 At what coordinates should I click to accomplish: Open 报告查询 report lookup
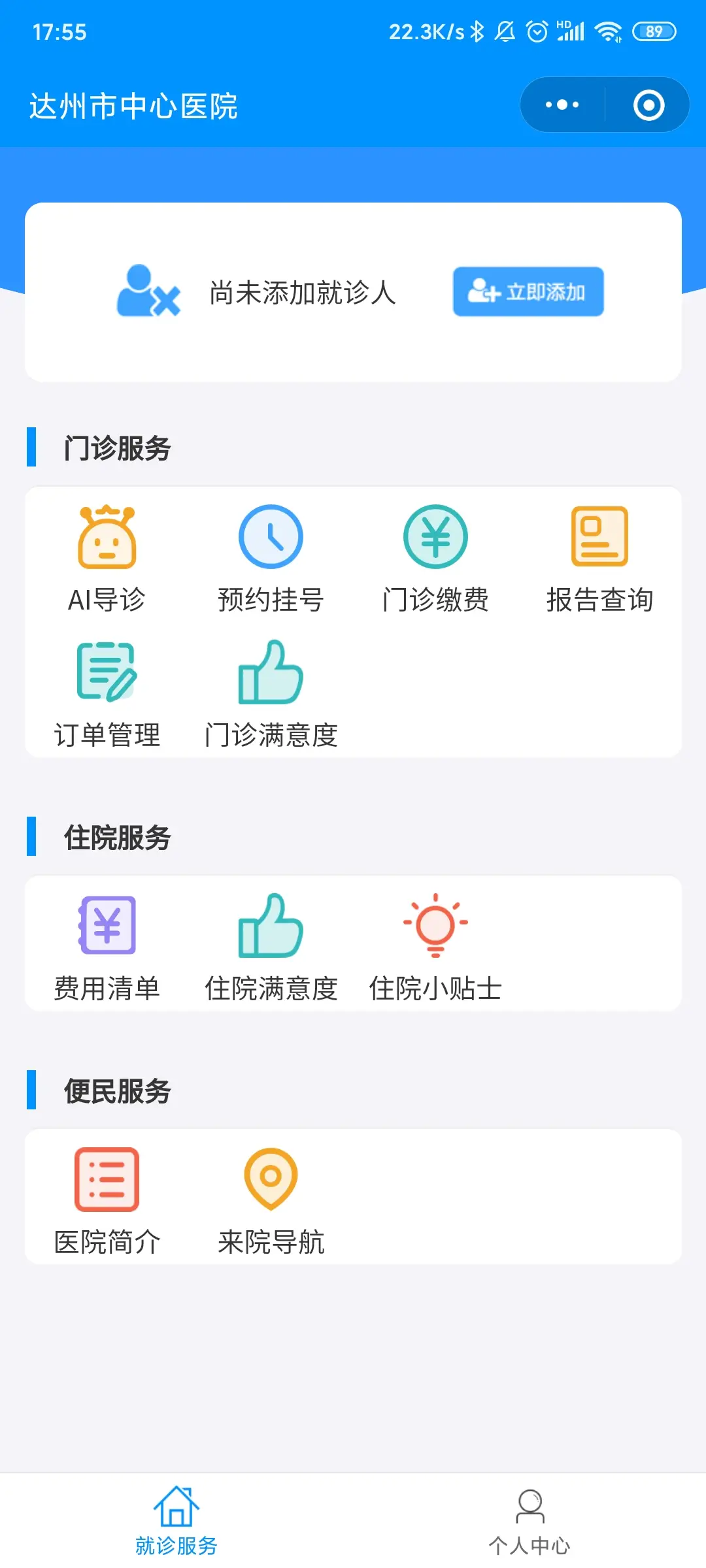pyautogui.click(x=599, y=559)
